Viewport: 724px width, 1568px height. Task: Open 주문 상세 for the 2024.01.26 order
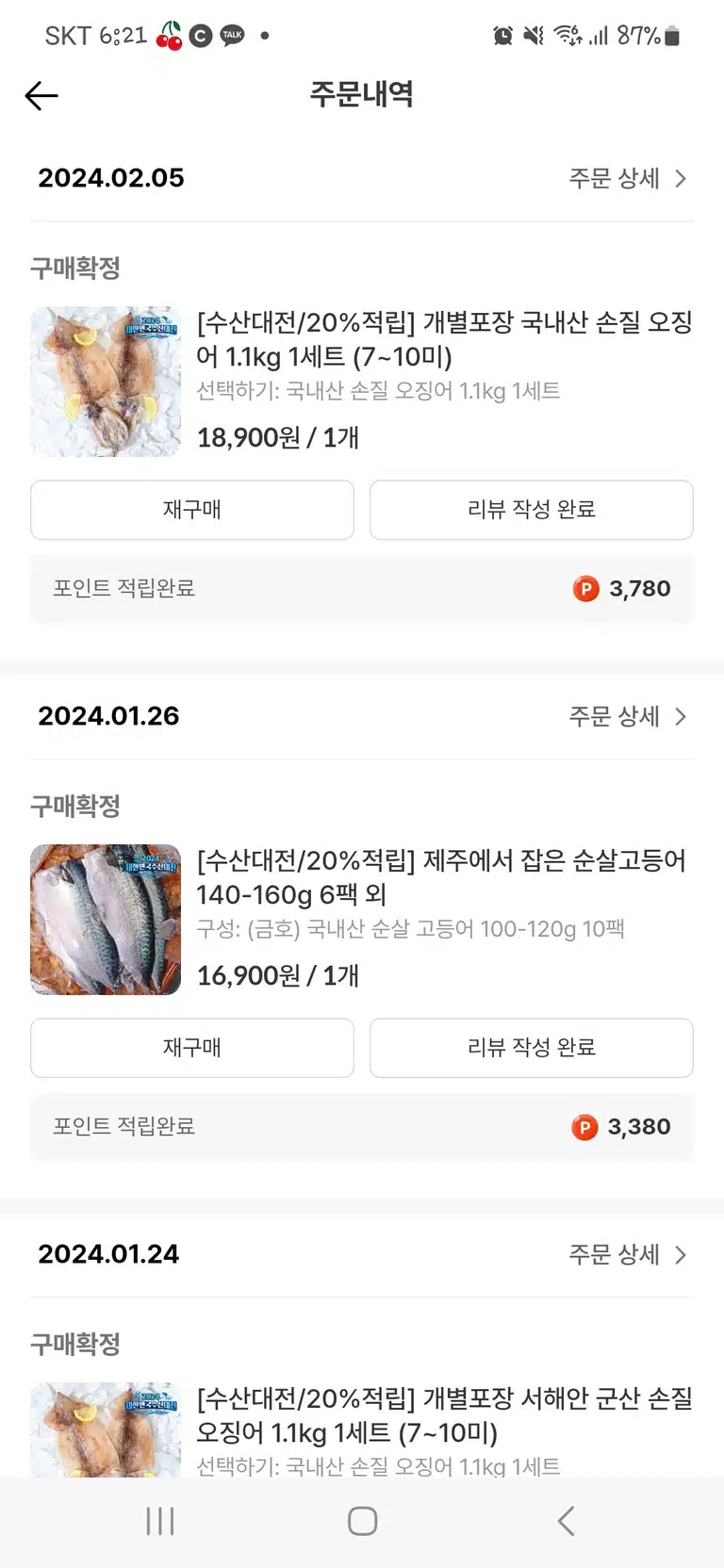(x=628, y=716)
